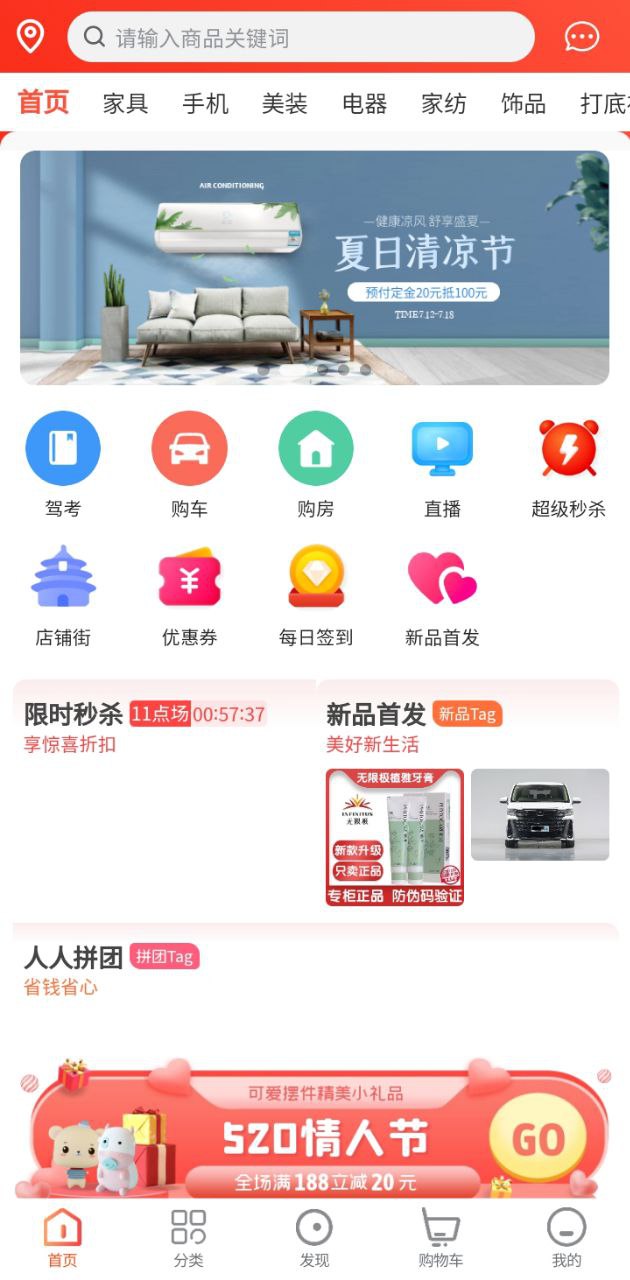Select the 美装 category tab

coord(284,103)
